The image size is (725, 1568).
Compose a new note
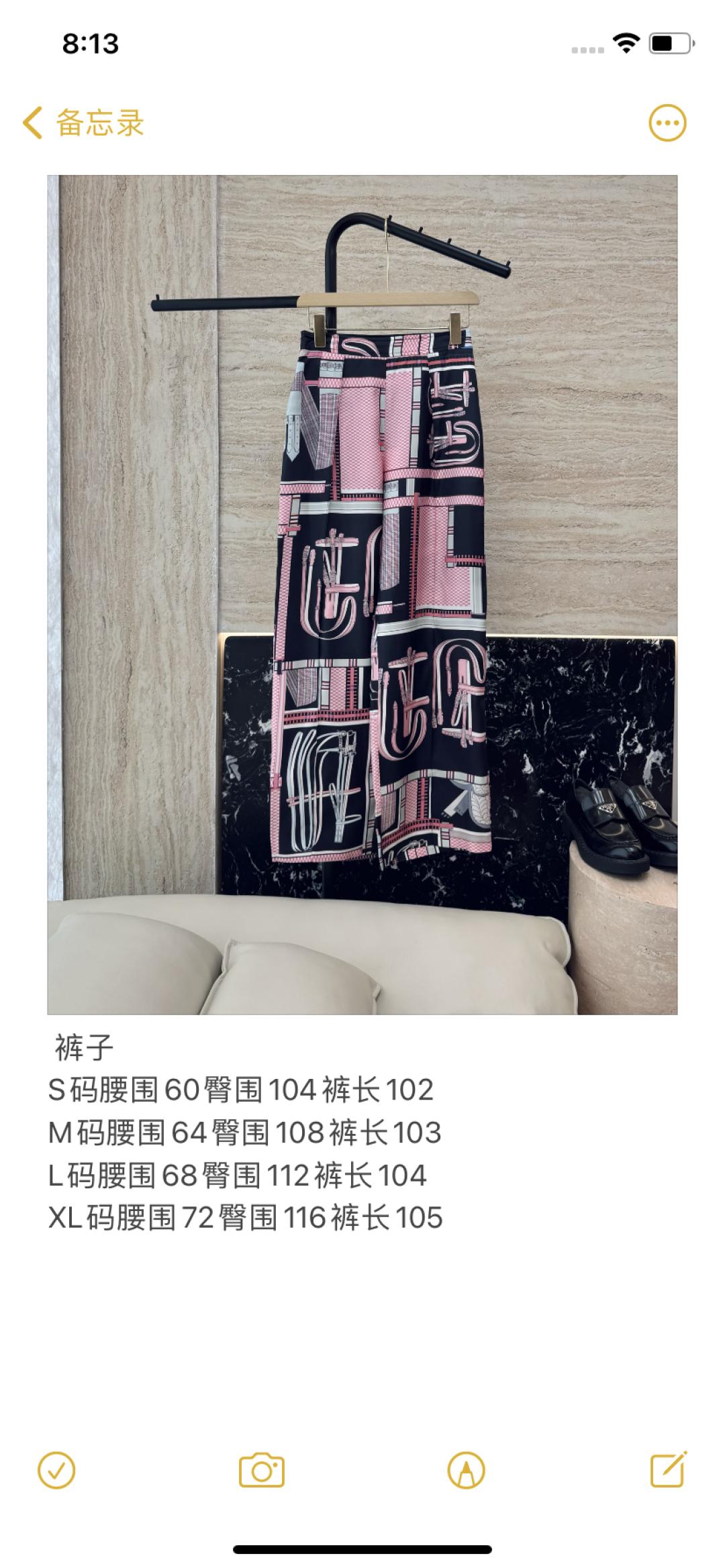point(668,1471)
